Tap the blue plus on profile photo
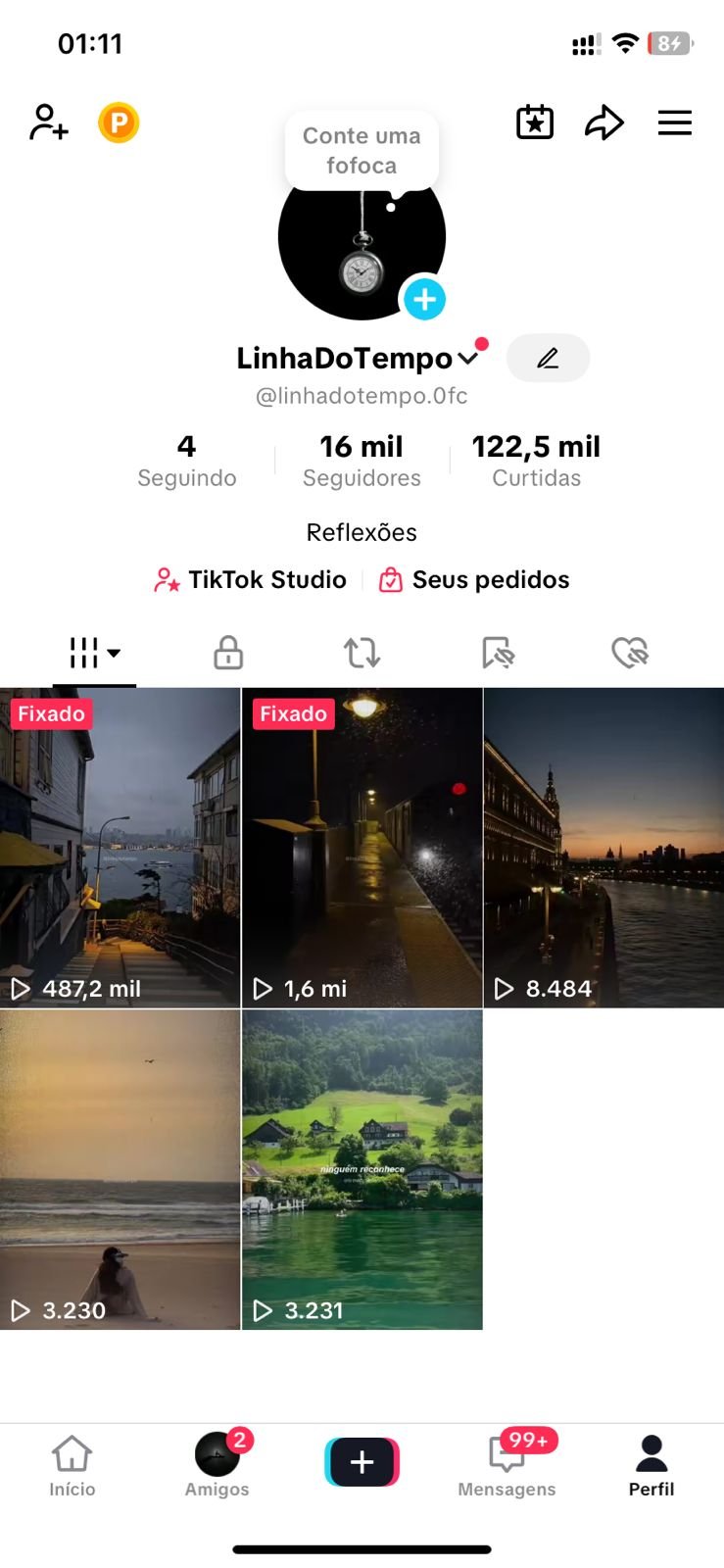Screen dimensions: 724x1568 [x=424, y=299]
